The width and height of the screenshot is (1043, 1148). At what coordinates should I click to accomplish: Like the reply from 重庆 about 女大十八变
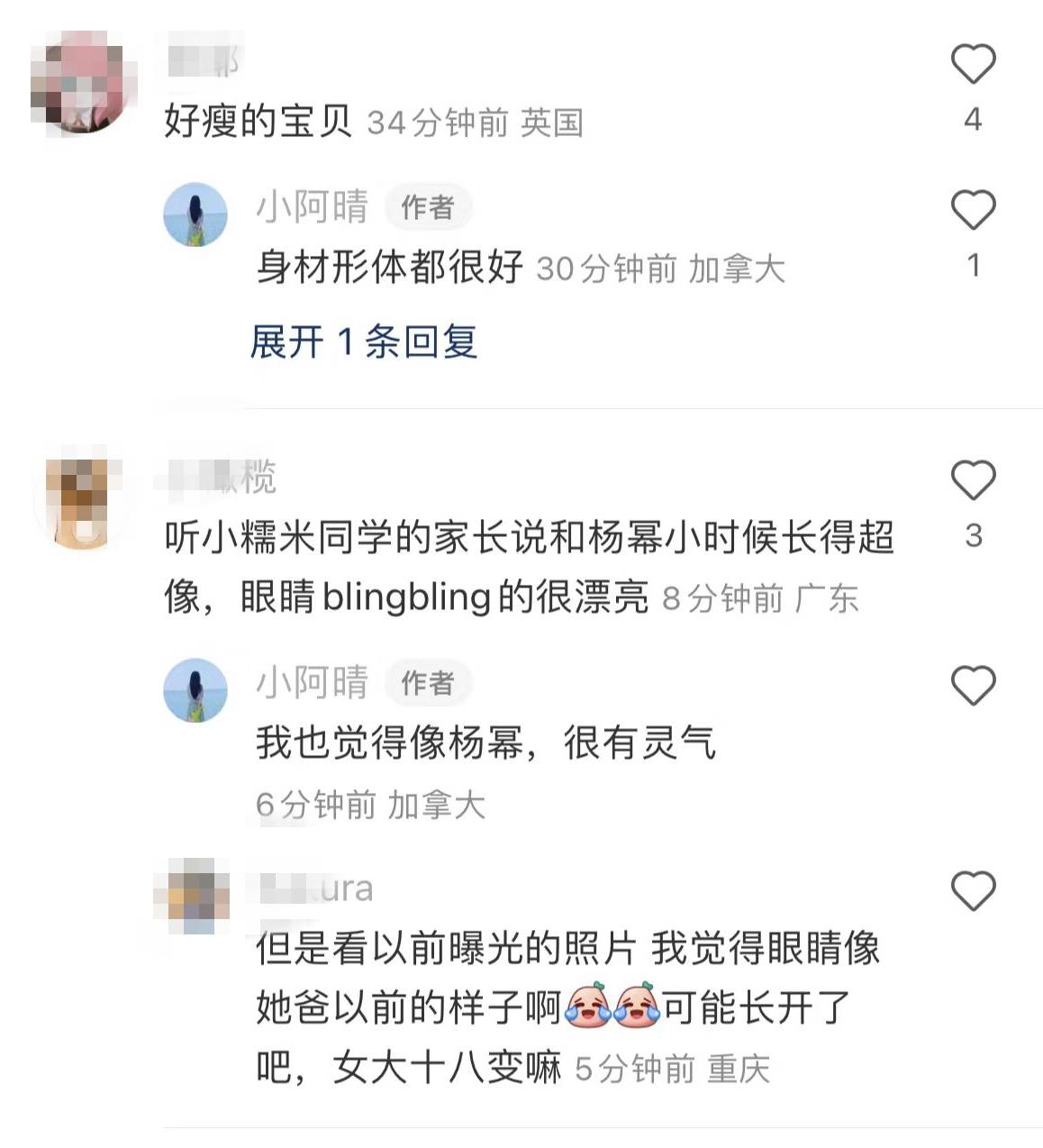[973, 891]
